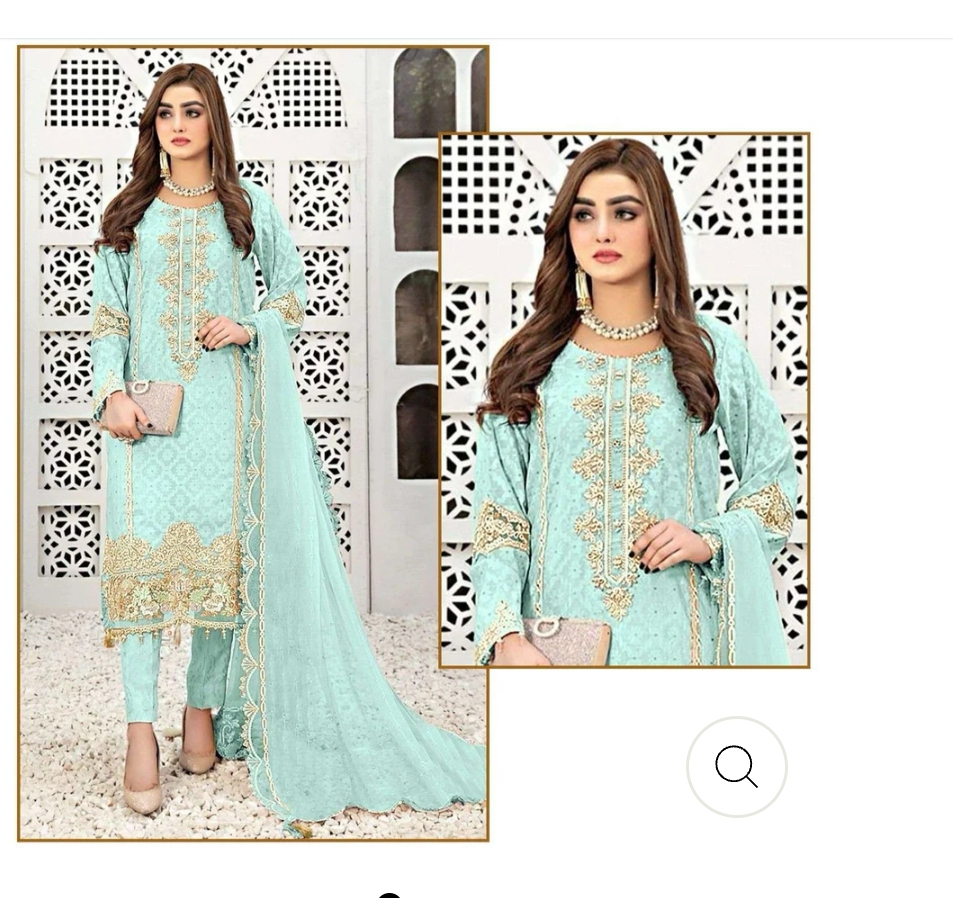
Task: Tap the magnifier zoom button
Action: tap(736, 767)
